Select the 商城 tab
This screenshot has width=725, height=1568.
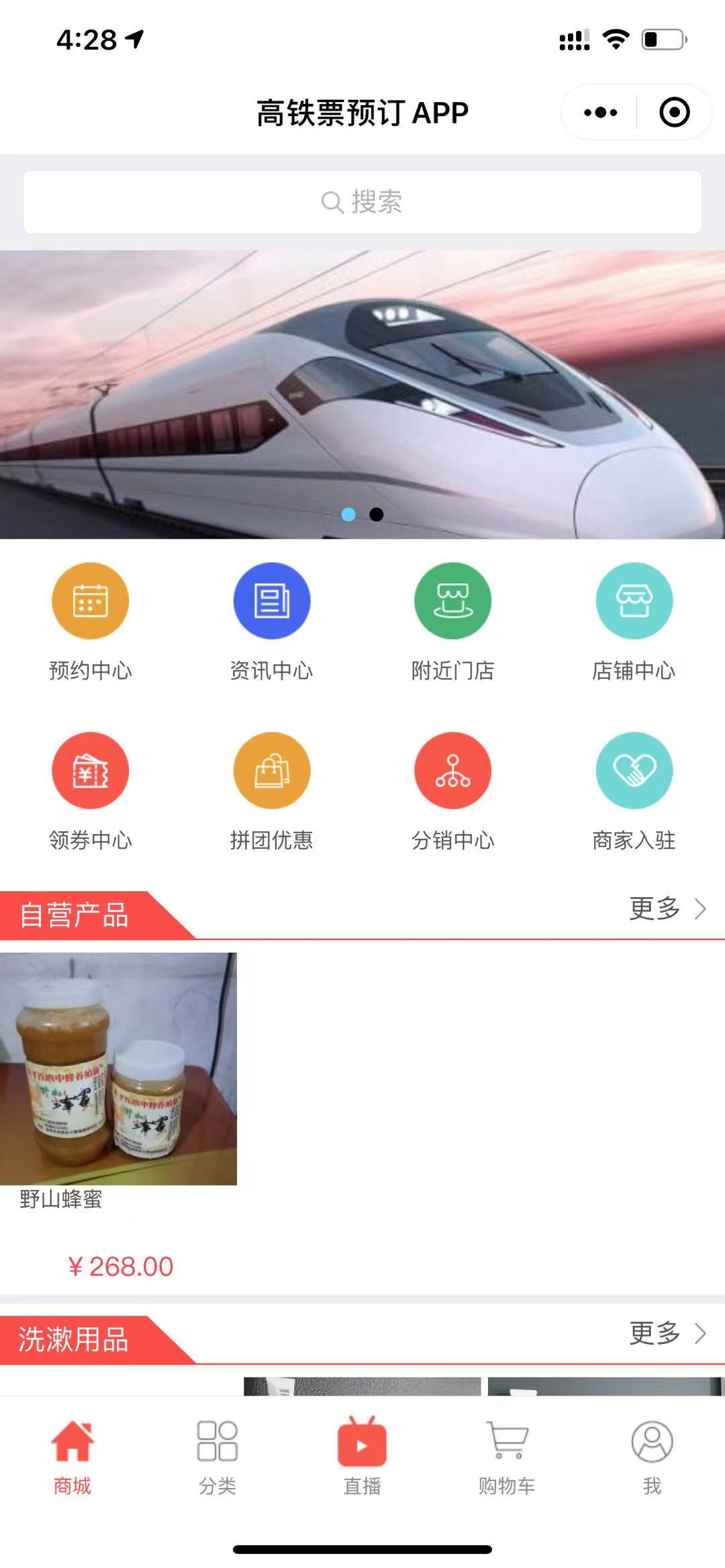coord(72,1457)
